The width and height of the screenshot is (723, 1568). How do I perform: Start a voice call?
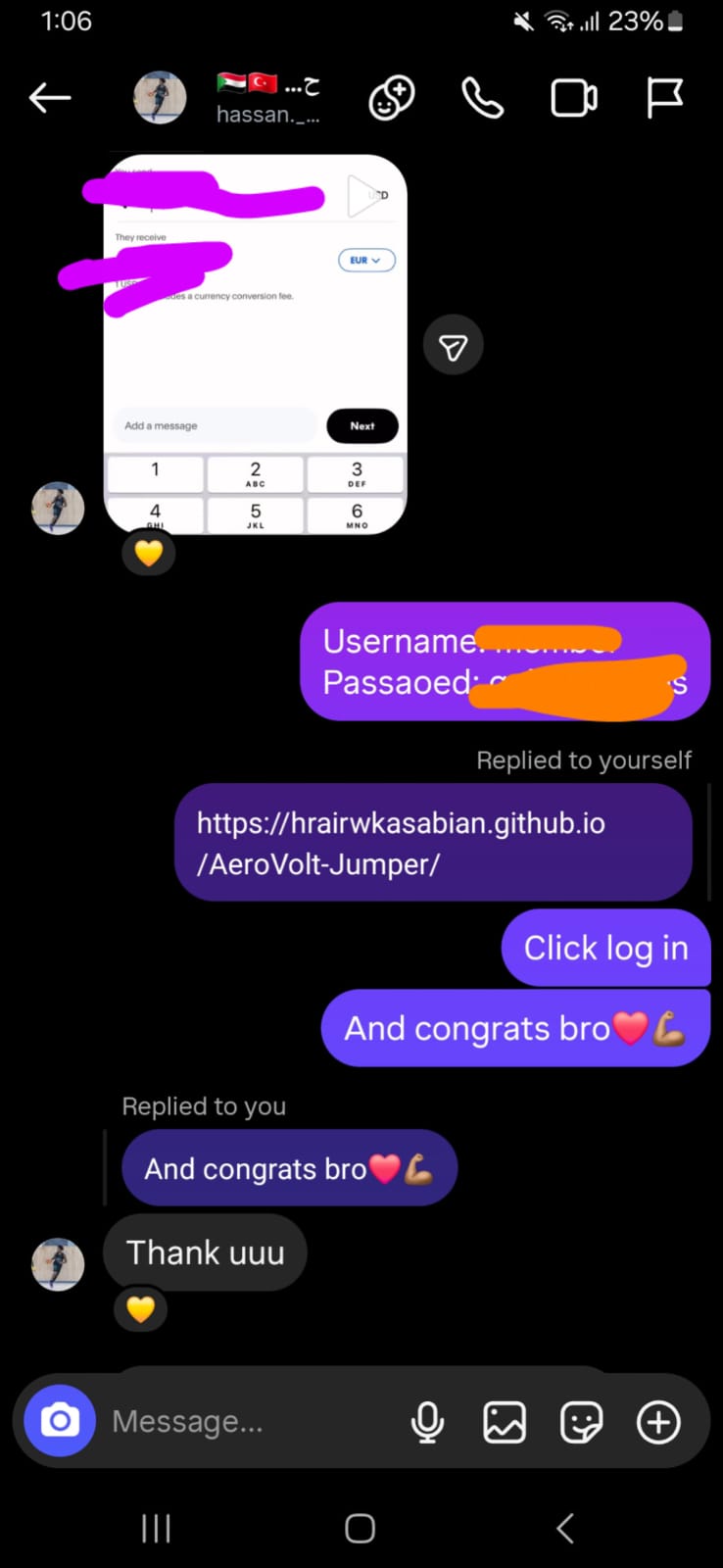pyautogui.click(x=482, y=98)
